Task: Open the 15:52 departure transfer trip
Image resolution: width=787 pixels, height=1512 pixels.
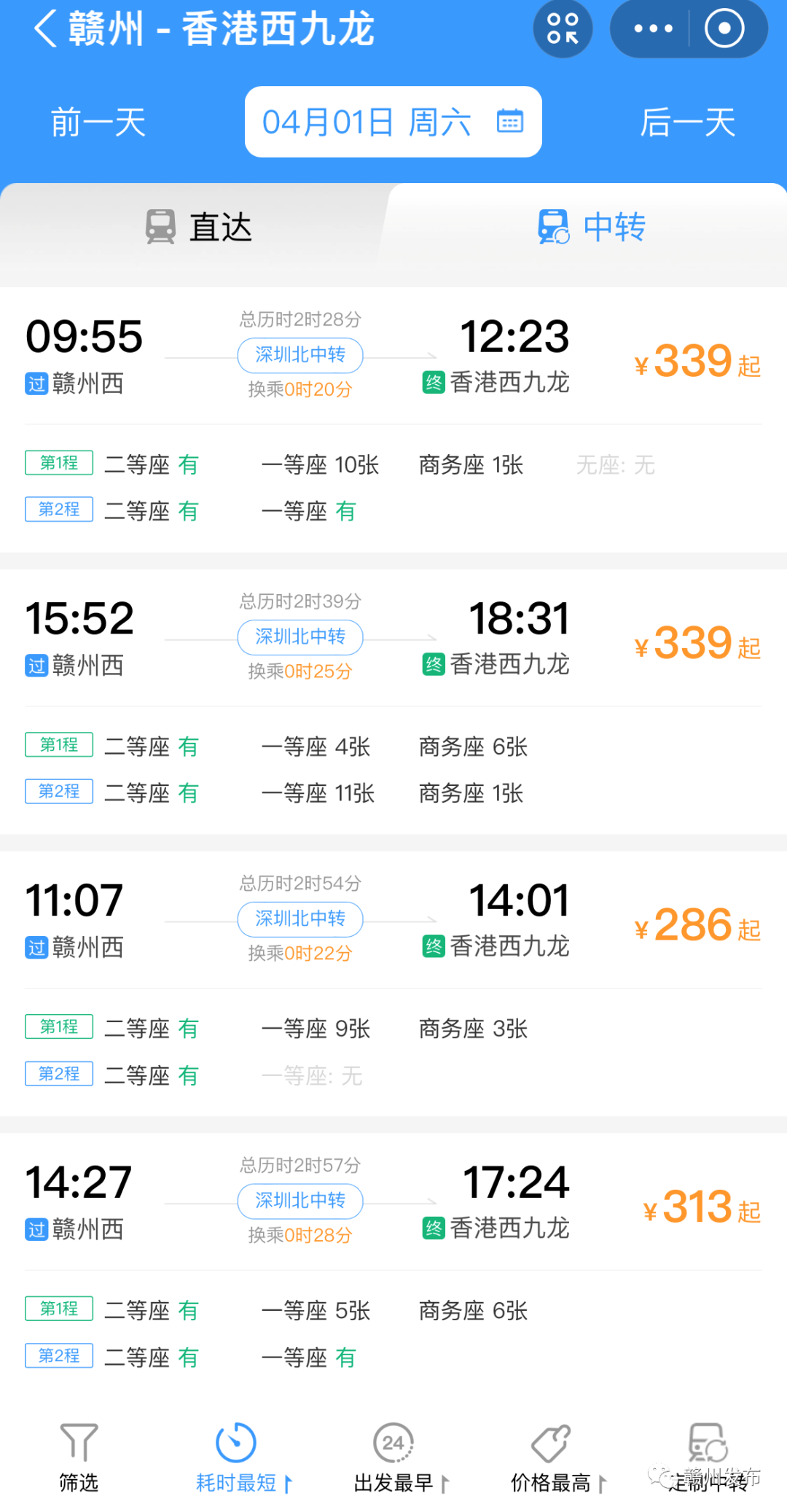Action: tap(393, 701)
